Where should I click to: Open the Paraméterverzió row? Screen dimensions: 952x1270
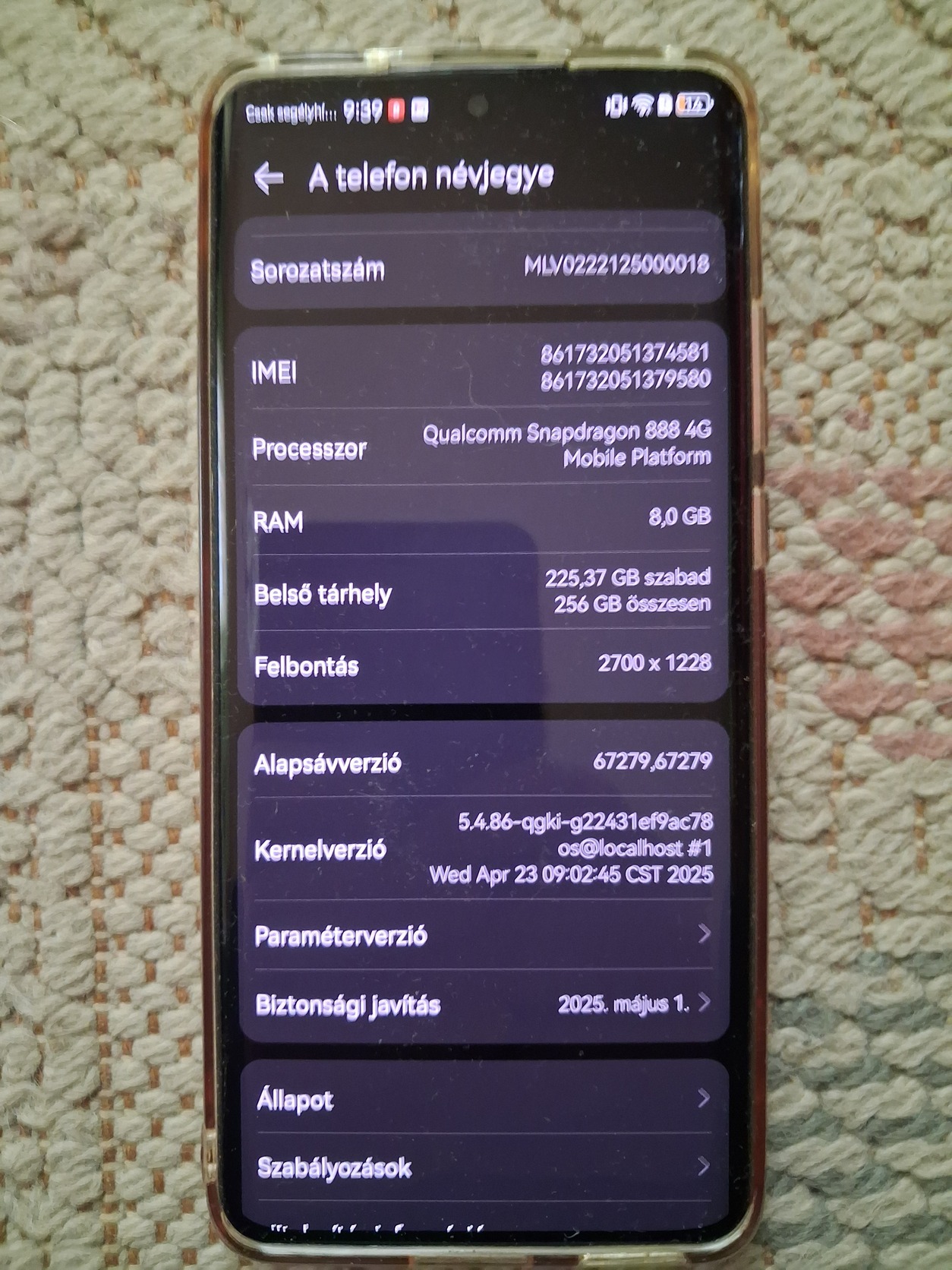pyautogui.click(x=481, y=935)
